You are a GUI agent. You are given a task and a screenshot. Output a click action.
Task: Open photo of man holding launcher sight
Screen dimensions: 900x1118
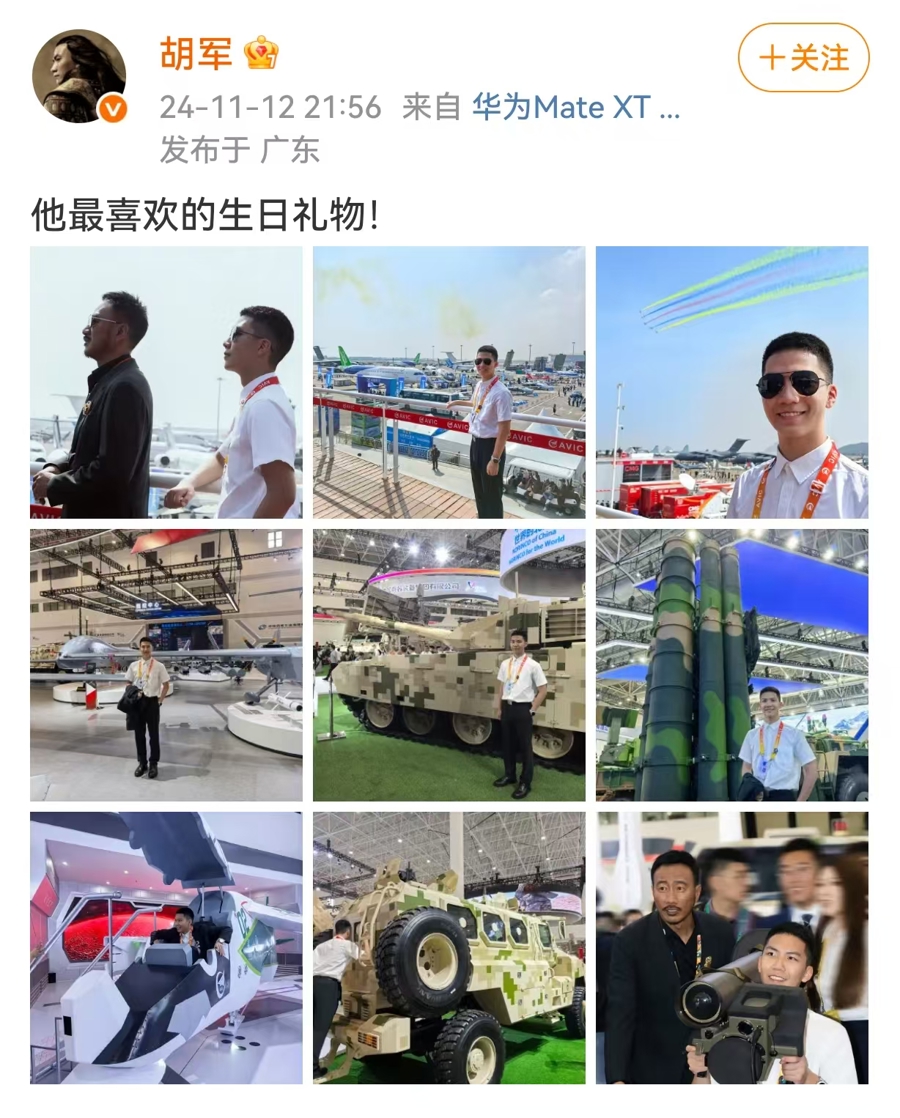point(732,947)
